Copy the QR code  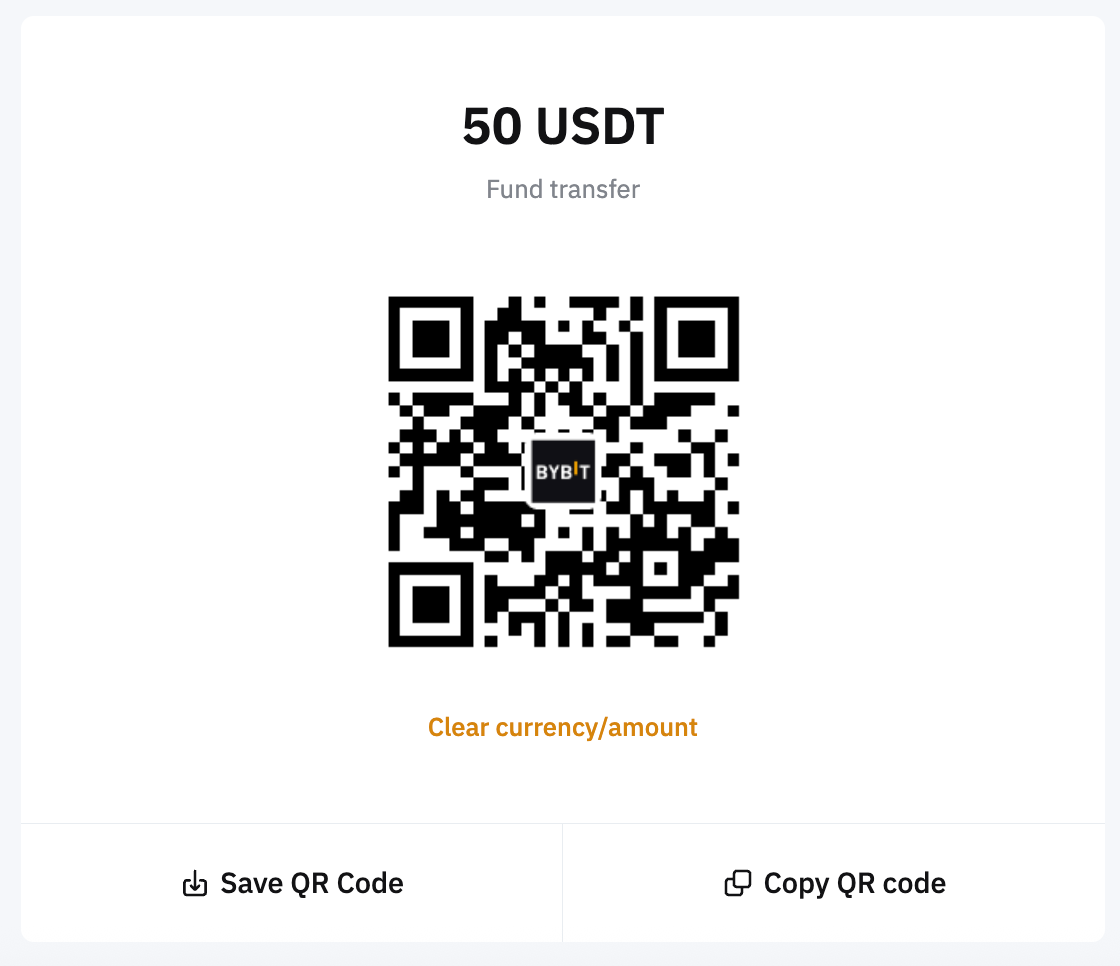click(835, 883)
